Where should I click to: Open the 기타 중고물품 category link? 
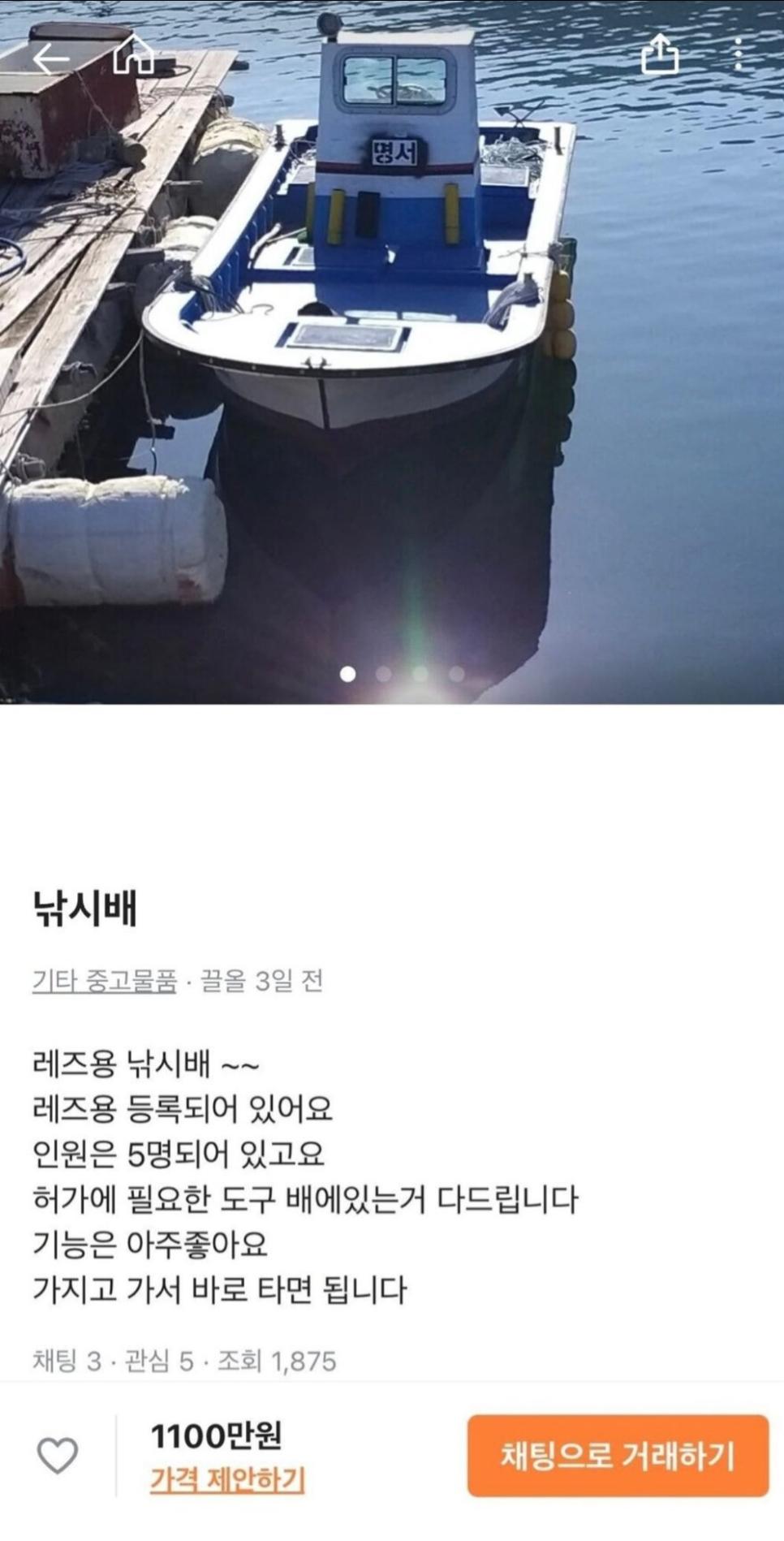pyautogui.click(x=104, y=982)
